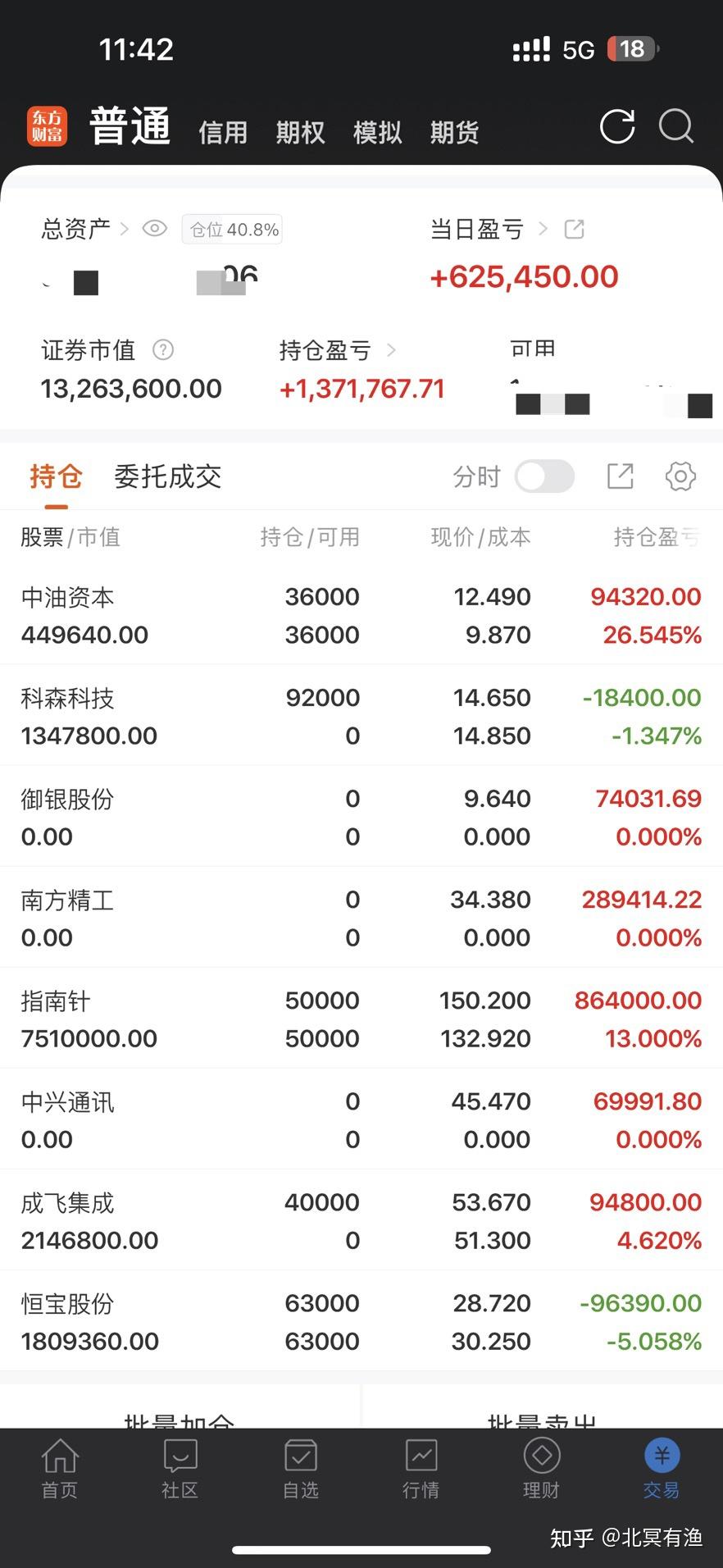Expand 持仓盈亏 position profit details
Image resolution: width=723 pixels, height=1568 pixels.
point(392,349)
